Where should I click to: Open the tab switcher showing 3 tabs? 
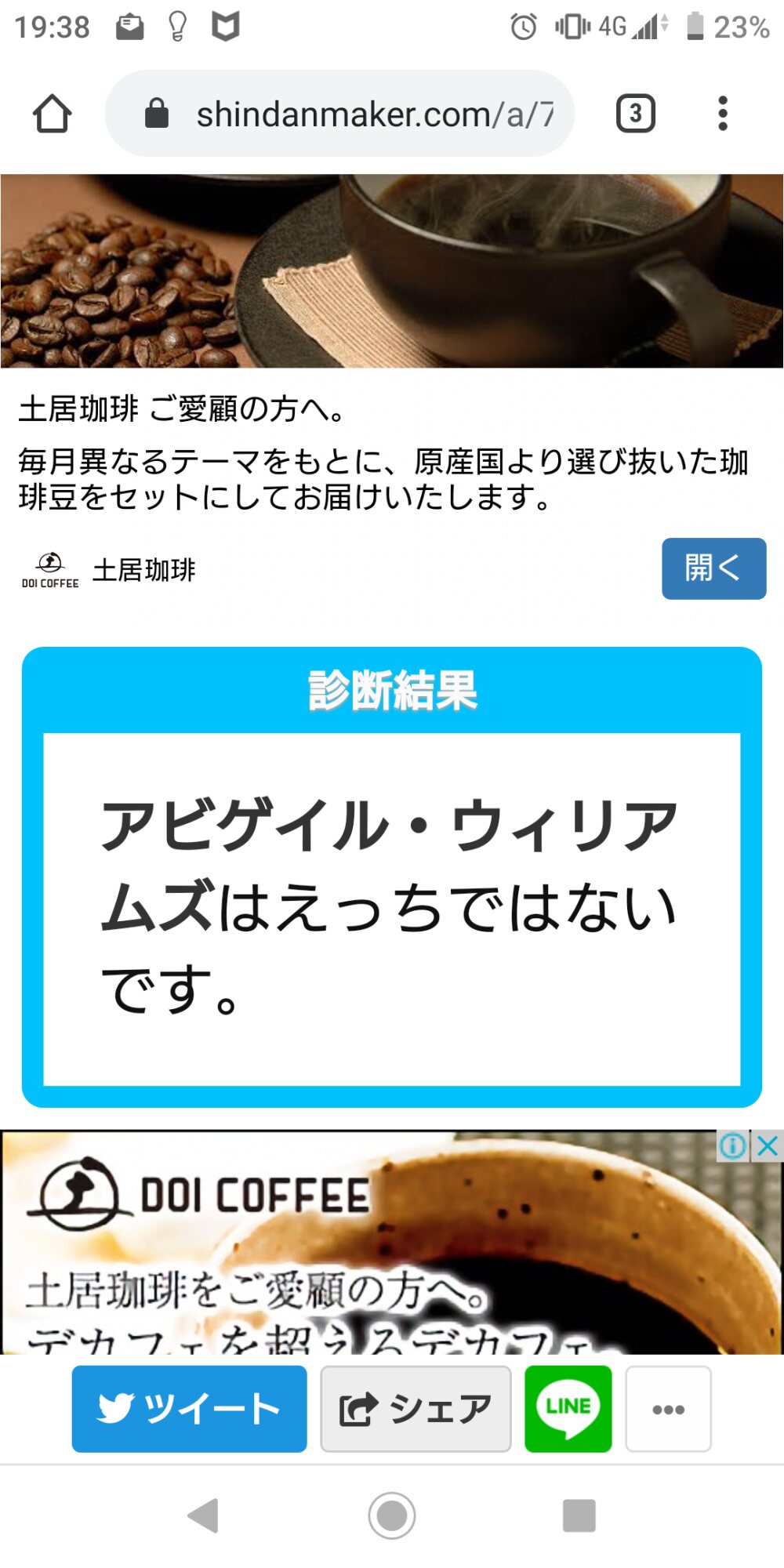[x=635, y=114]
